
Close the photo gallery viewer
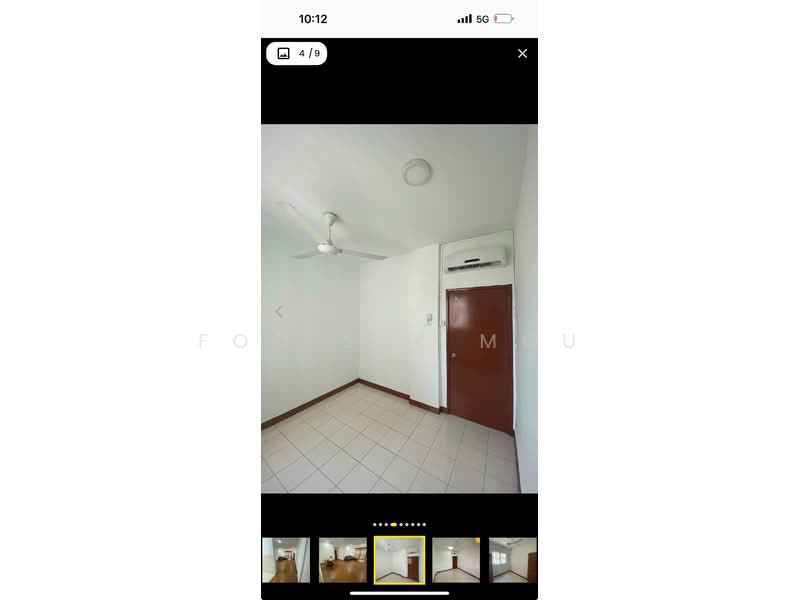522,54
